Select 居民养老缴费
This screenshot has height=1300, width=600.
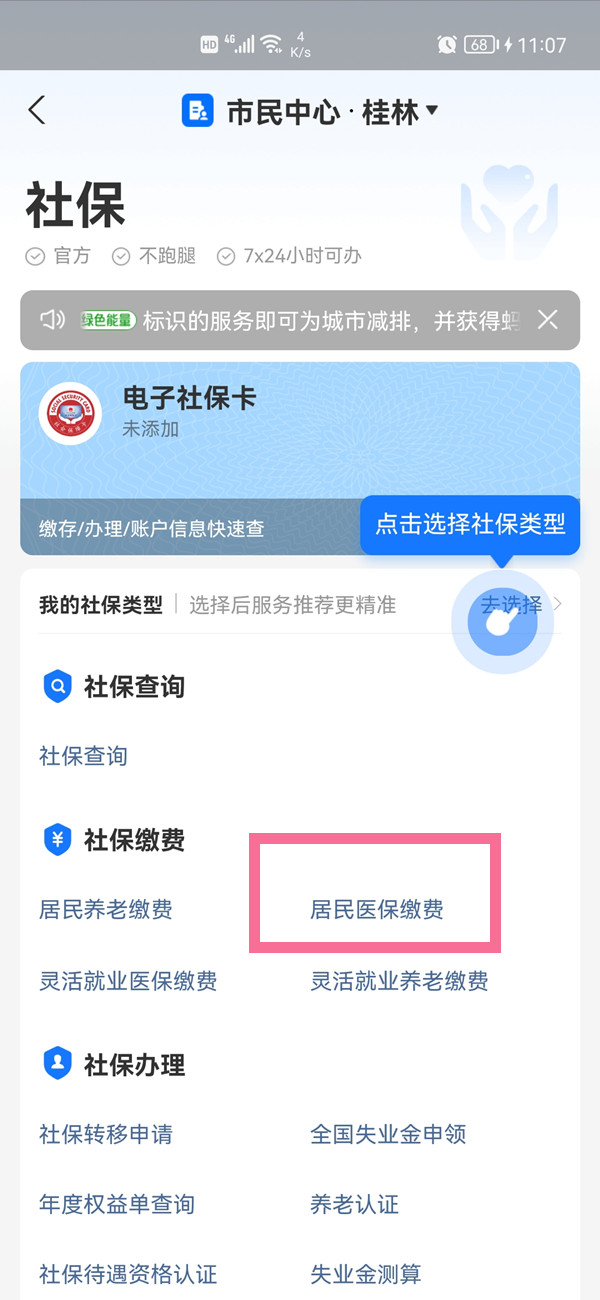pos(105,909)
